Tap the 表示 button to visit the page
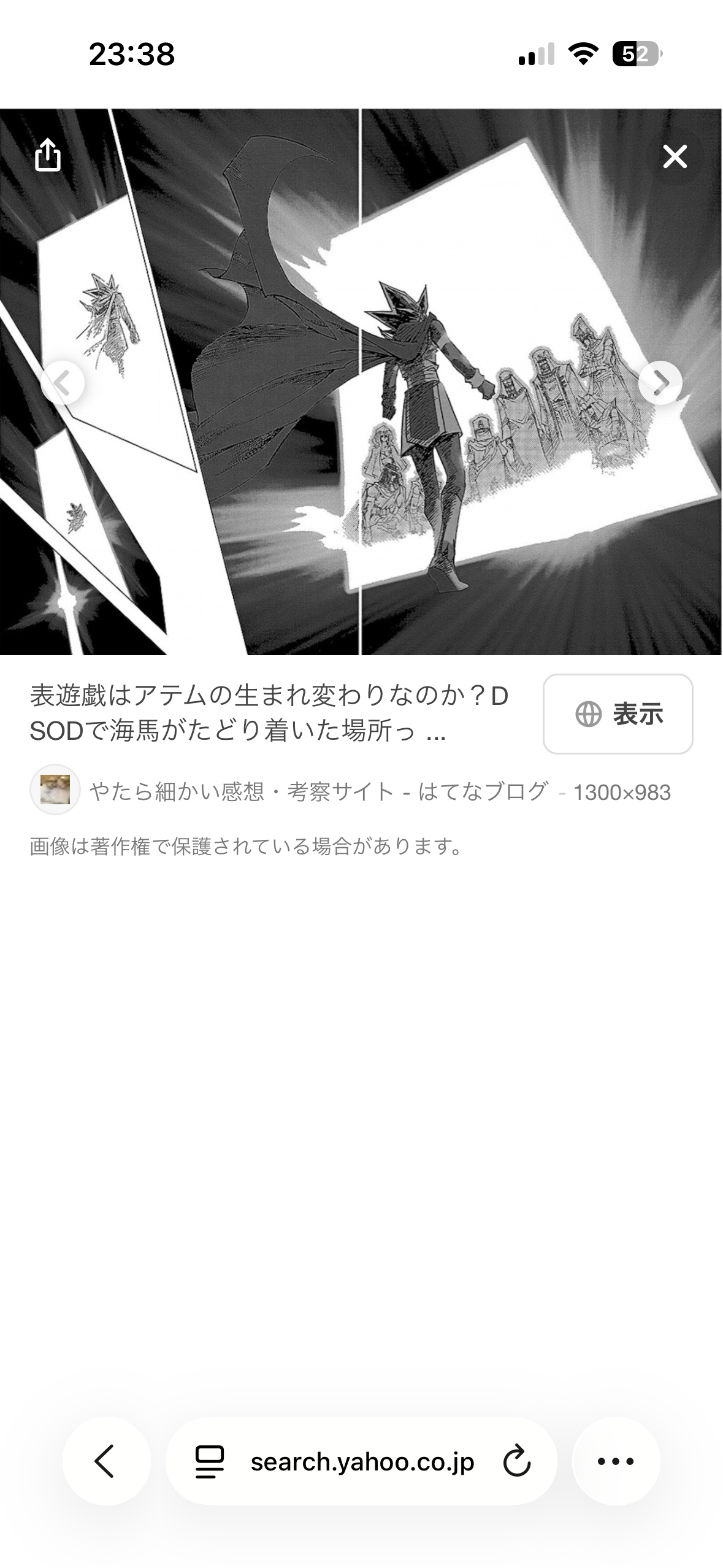Viewport: 723px width, 1568px height. pos(618,714)
